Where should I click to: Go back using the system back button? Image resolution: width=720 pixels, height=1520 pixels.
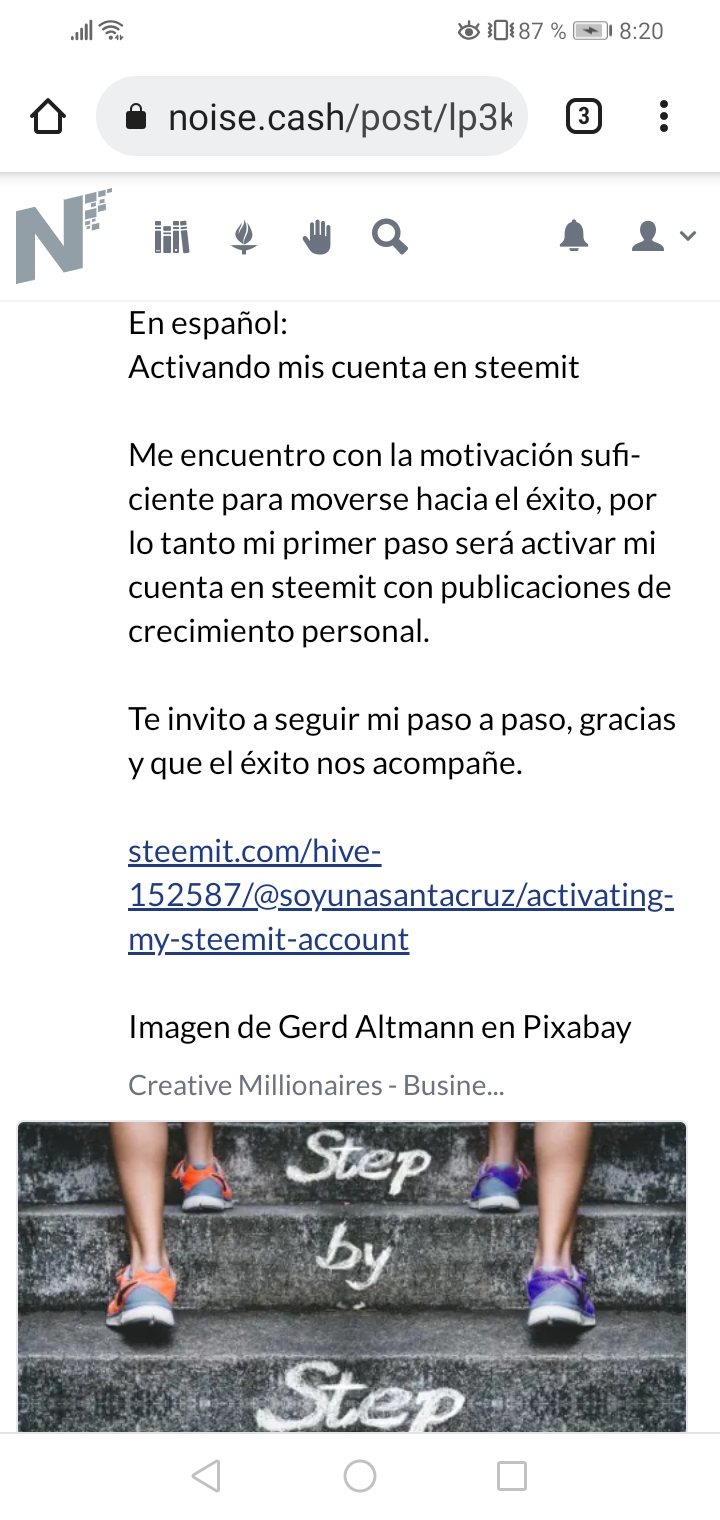click(206, 1476)
